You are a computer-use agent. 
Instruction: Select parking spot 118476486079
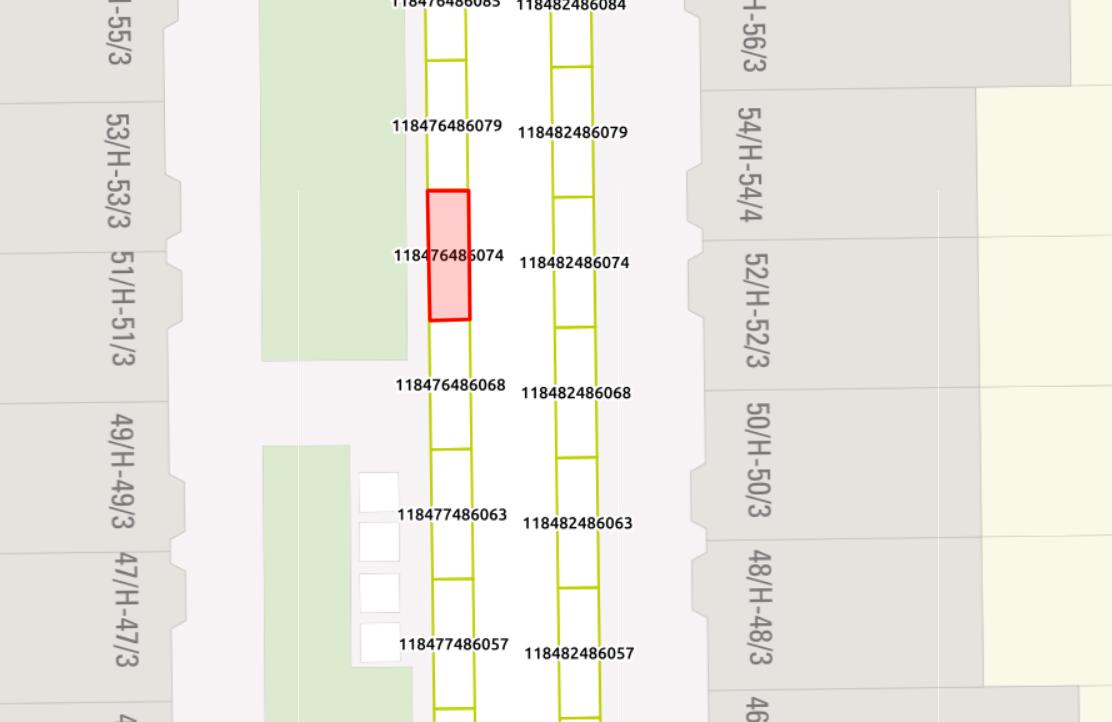pyautogui.click(x=447, y=126)
